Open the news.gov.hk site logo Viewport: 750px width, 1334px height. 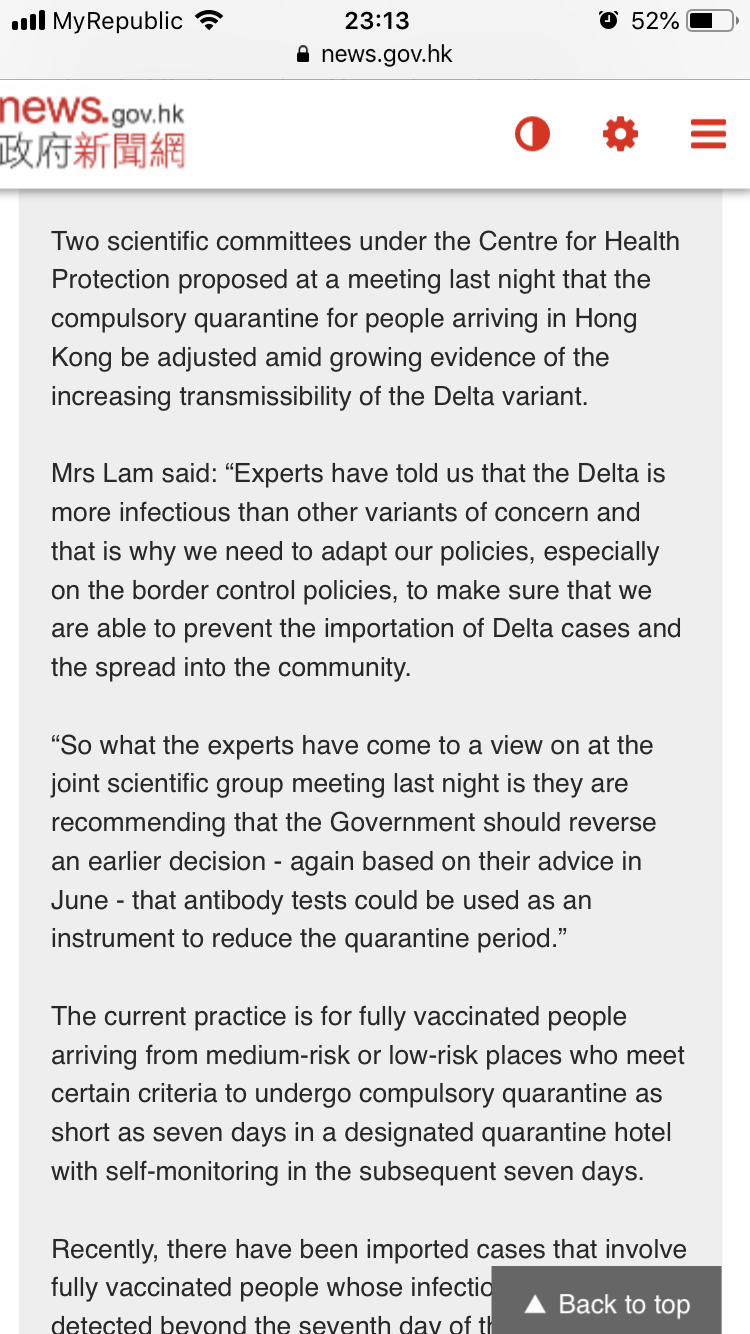point(92,132)
